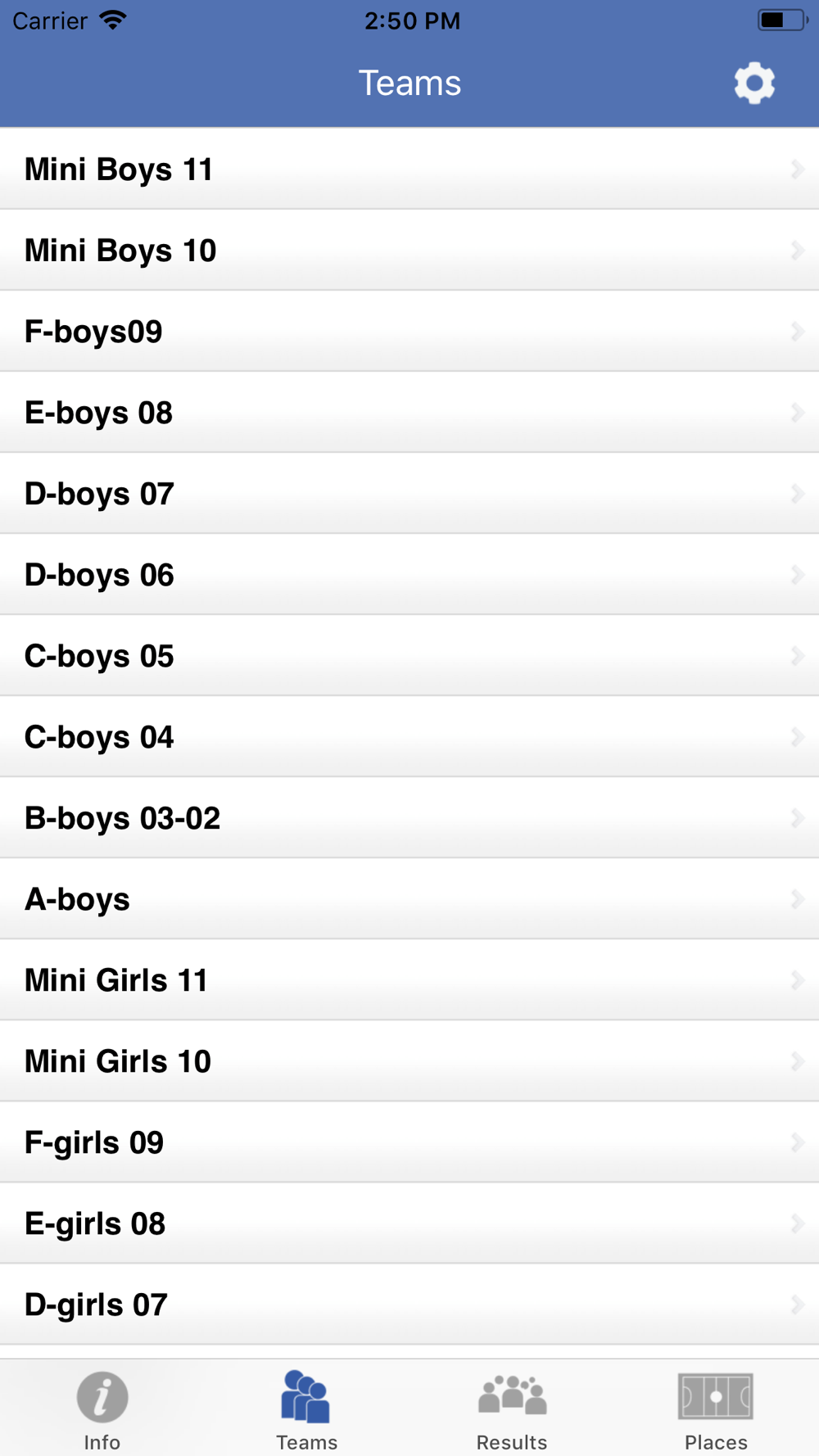Switch to the Results tab
The image size is (819, 1456).
point(512,1410)
